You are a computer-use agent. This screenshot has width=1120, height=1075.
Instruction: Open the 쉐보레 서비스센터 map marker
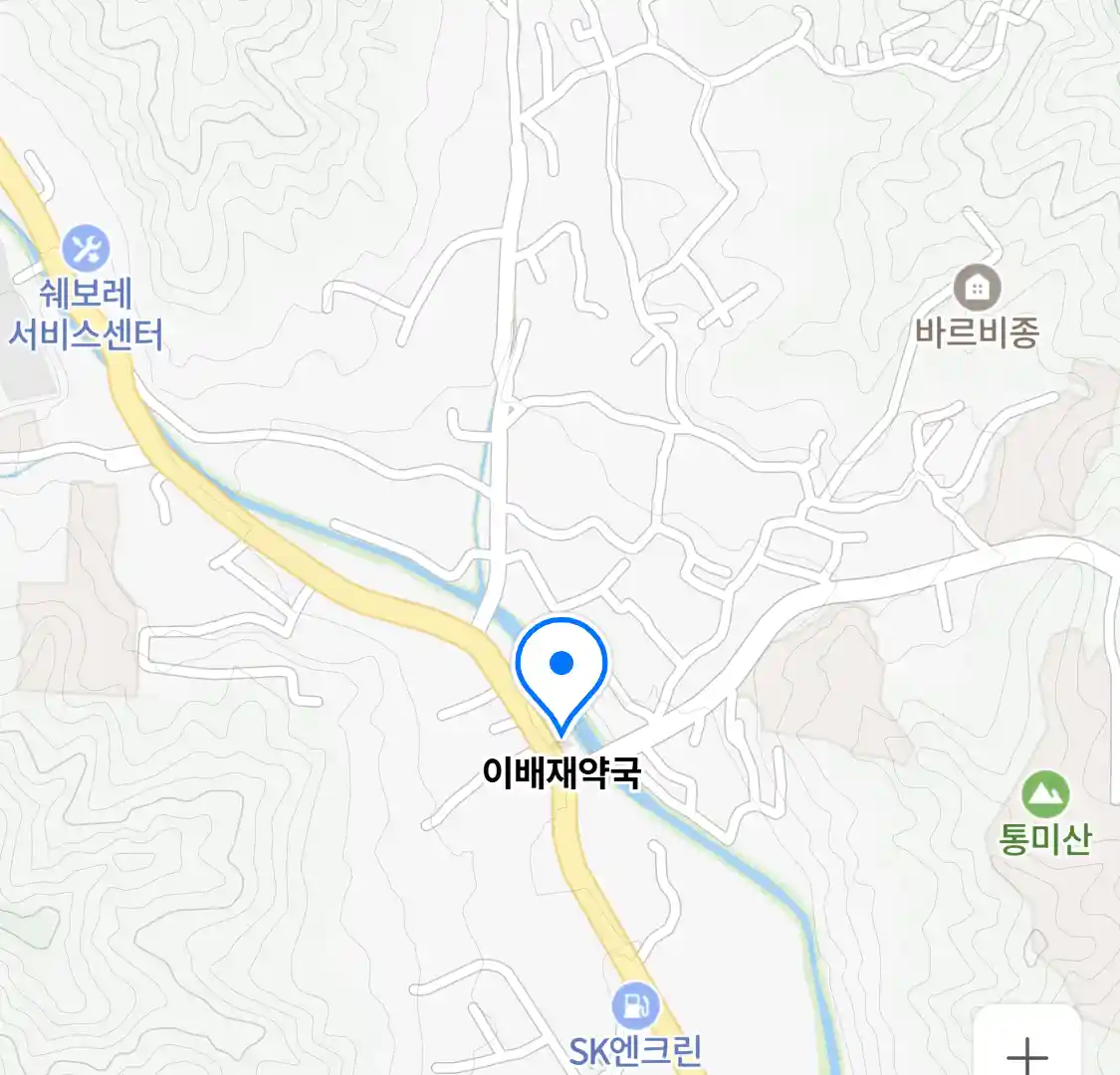pyautogui.click(x=86, y=247)
